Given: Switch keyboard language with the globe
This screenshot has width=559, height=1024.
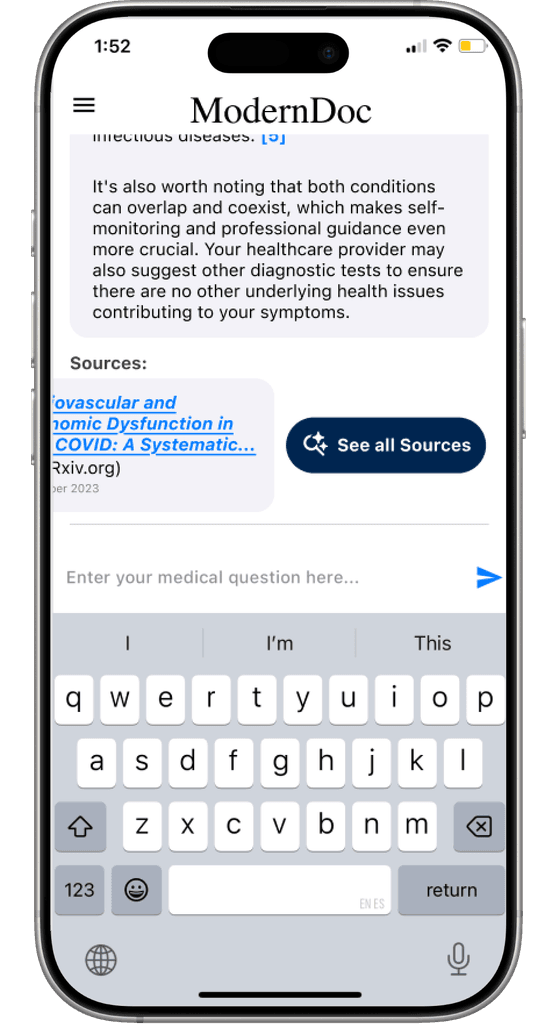Looking at the screenshot, I should coord(101,960).
